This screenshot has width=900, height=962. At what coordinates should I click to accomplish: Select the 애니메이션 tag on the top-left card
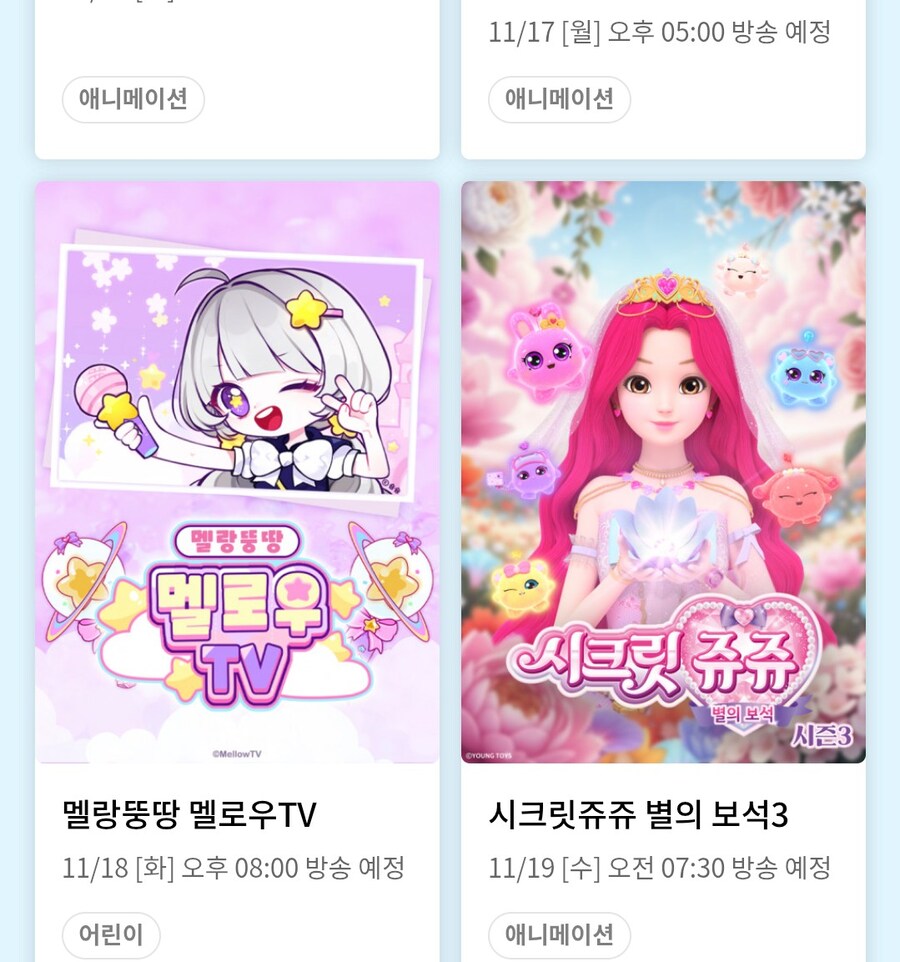pyautogui.click(x=132, y=99)
